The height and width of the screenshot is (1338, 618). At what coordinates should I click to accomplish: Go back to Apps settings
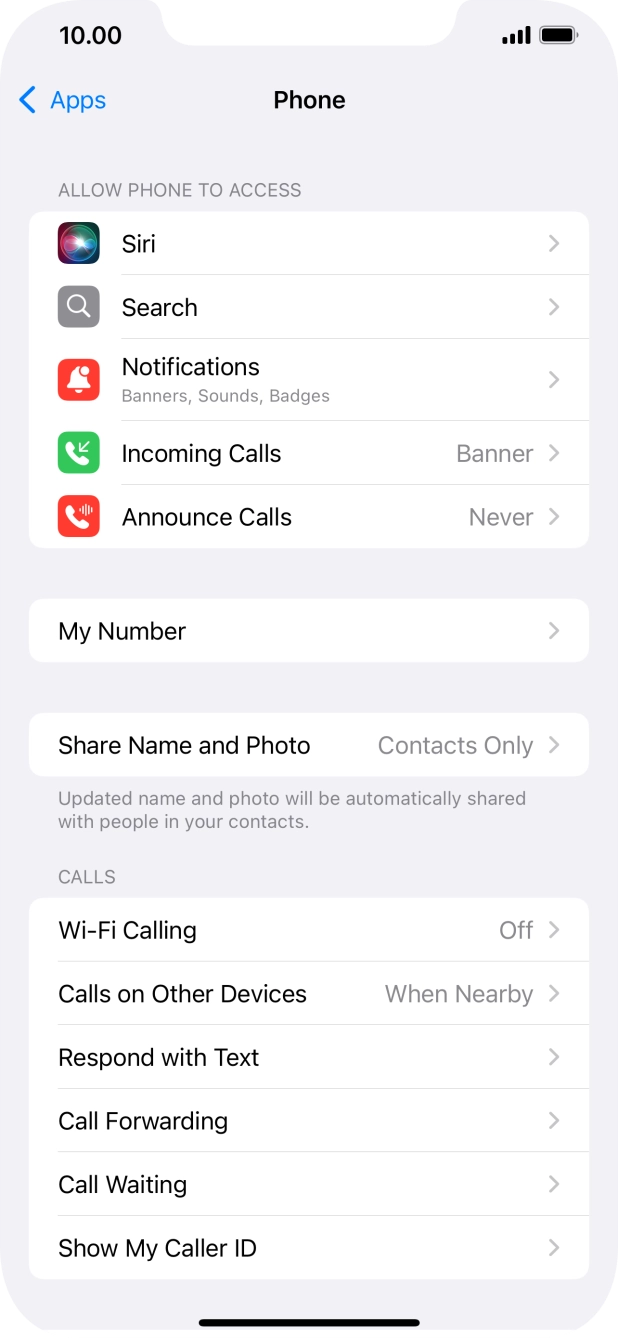62,100
